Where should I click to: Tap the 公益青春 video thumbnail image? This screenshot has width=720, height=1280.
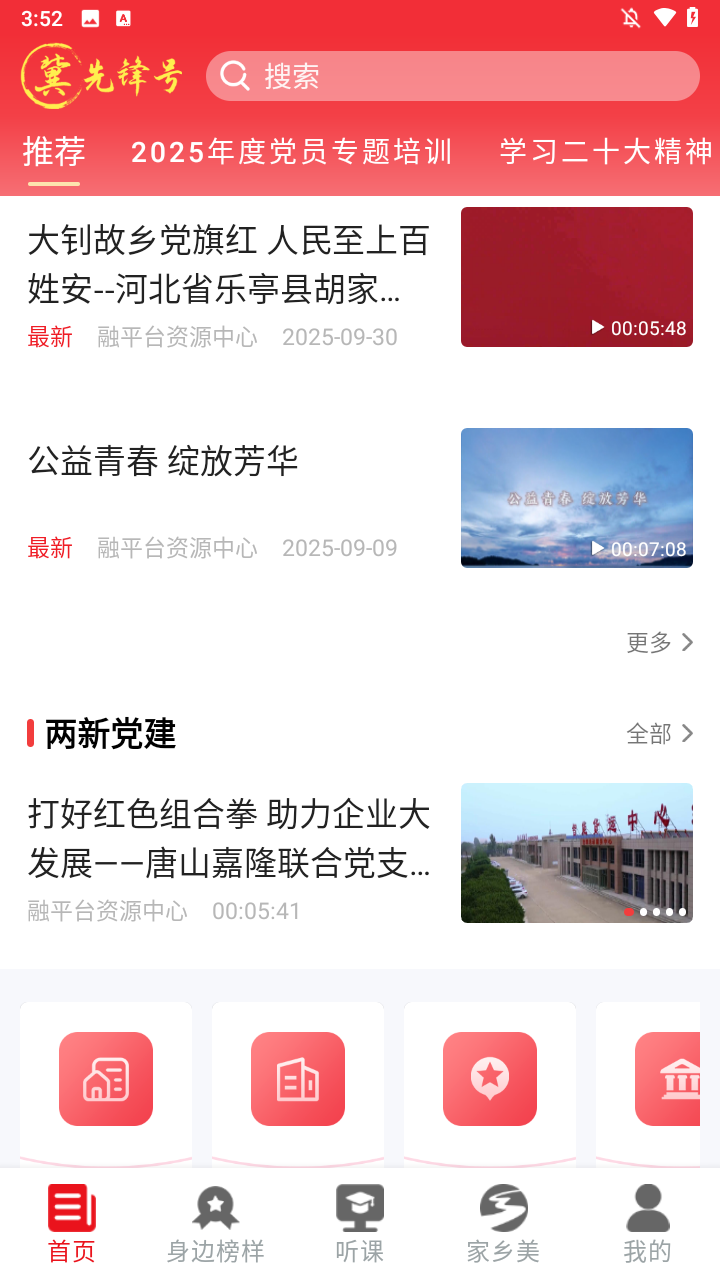pos(577,497)
